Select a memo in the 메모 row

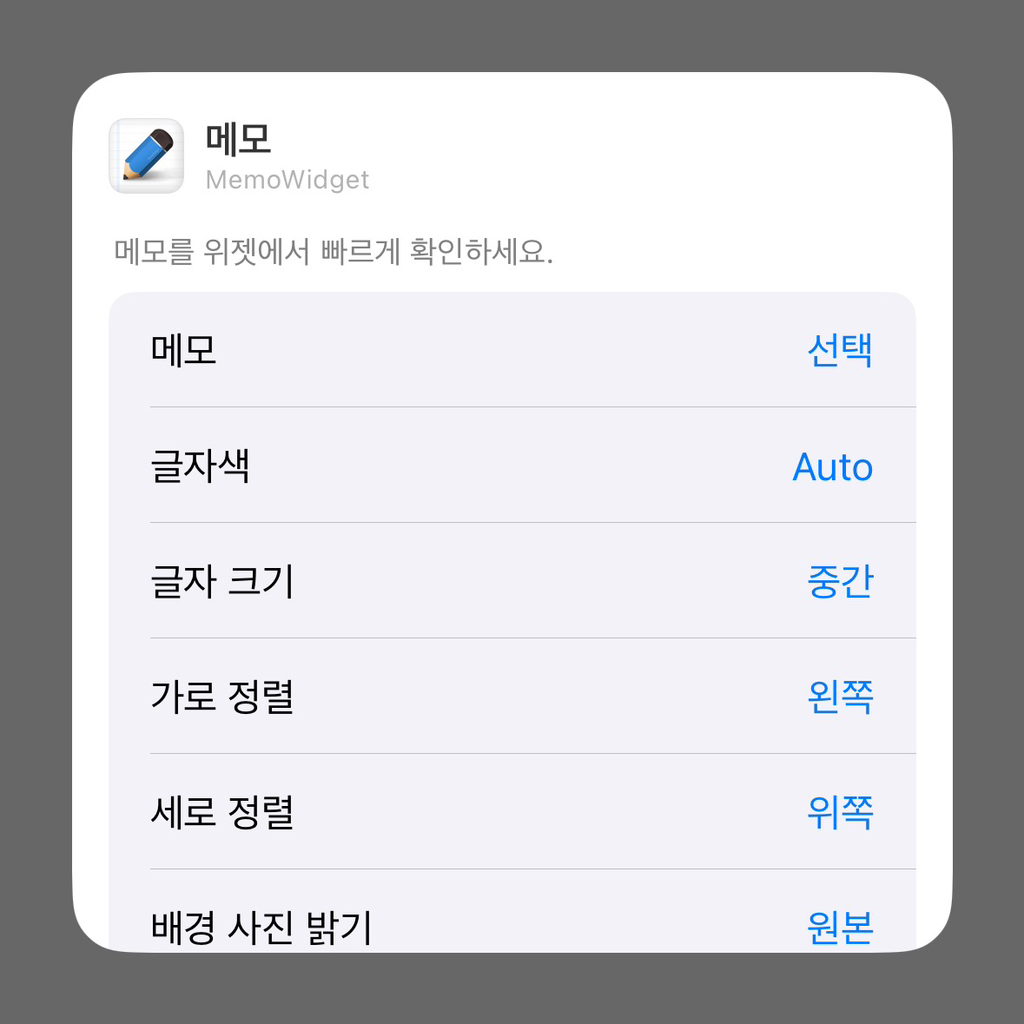839,351
